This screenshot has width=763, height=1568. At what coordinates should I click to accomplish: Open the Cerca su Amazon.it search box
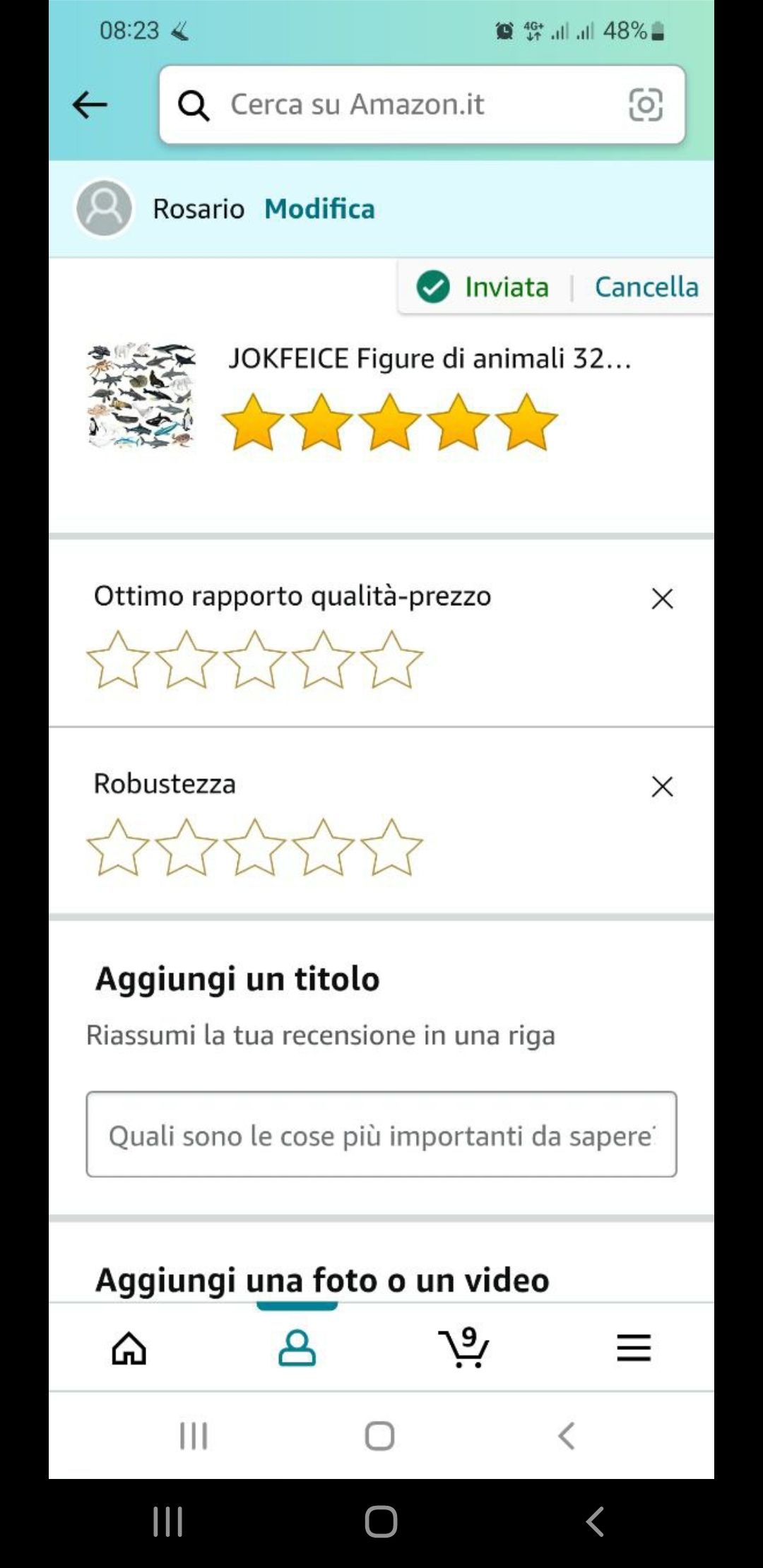(396, 105)
